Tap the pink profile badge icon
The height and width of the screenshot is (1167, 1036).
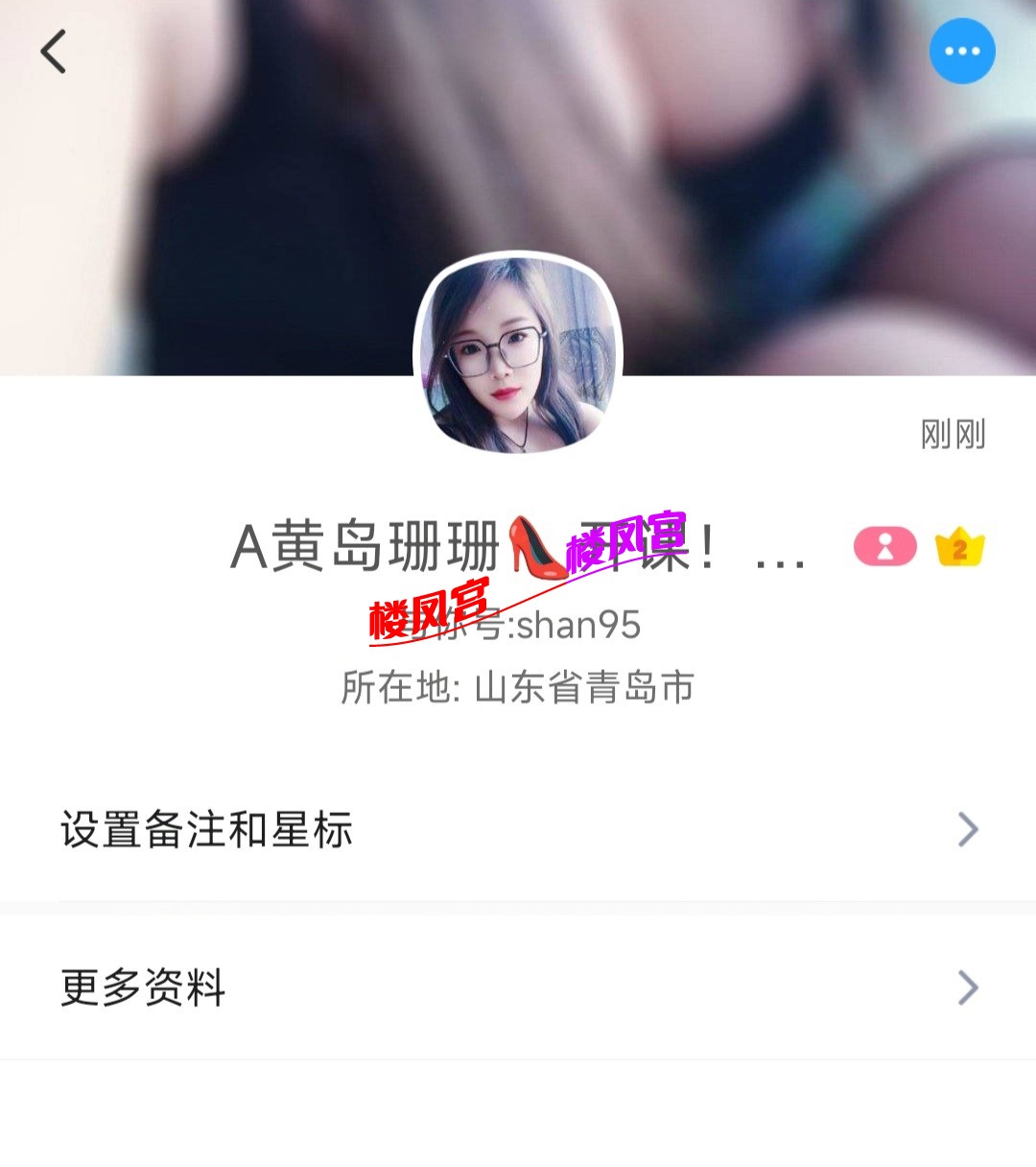(x=884, y=547)
